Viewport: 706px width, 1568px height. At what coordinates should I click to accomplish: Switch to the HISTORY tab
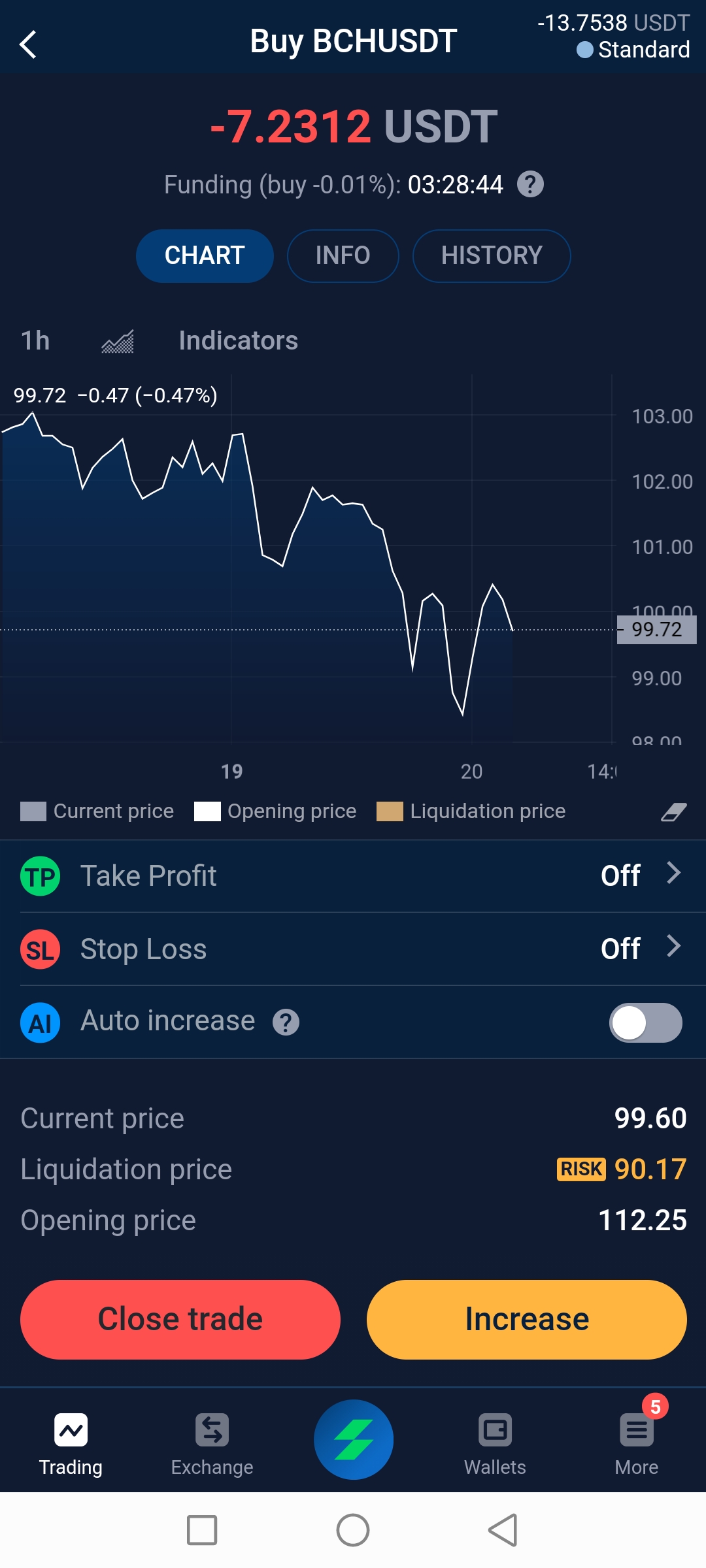(x=492, y=255)
